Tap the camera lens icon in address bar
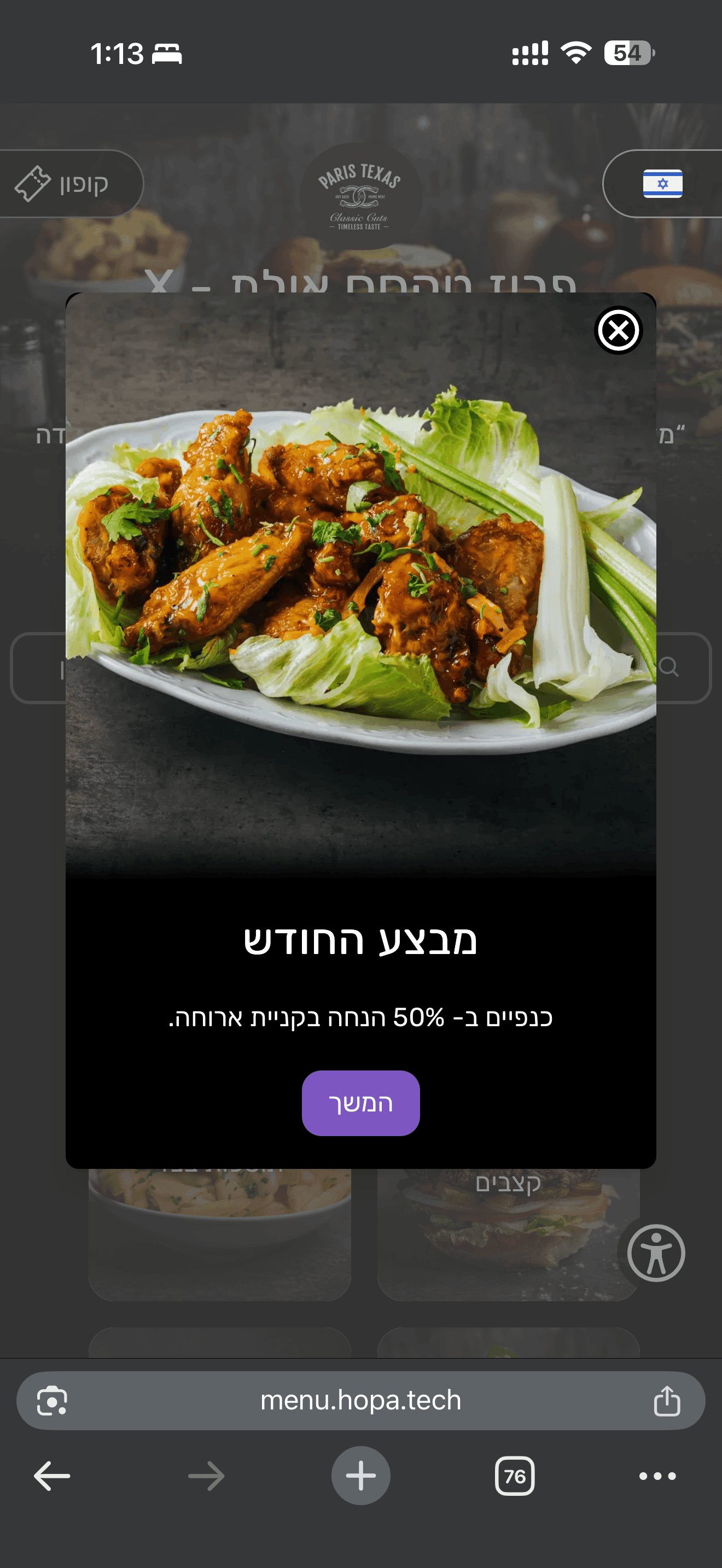Image resolution: width=722 pixels, height=1568 pixels. [51, 1400]
